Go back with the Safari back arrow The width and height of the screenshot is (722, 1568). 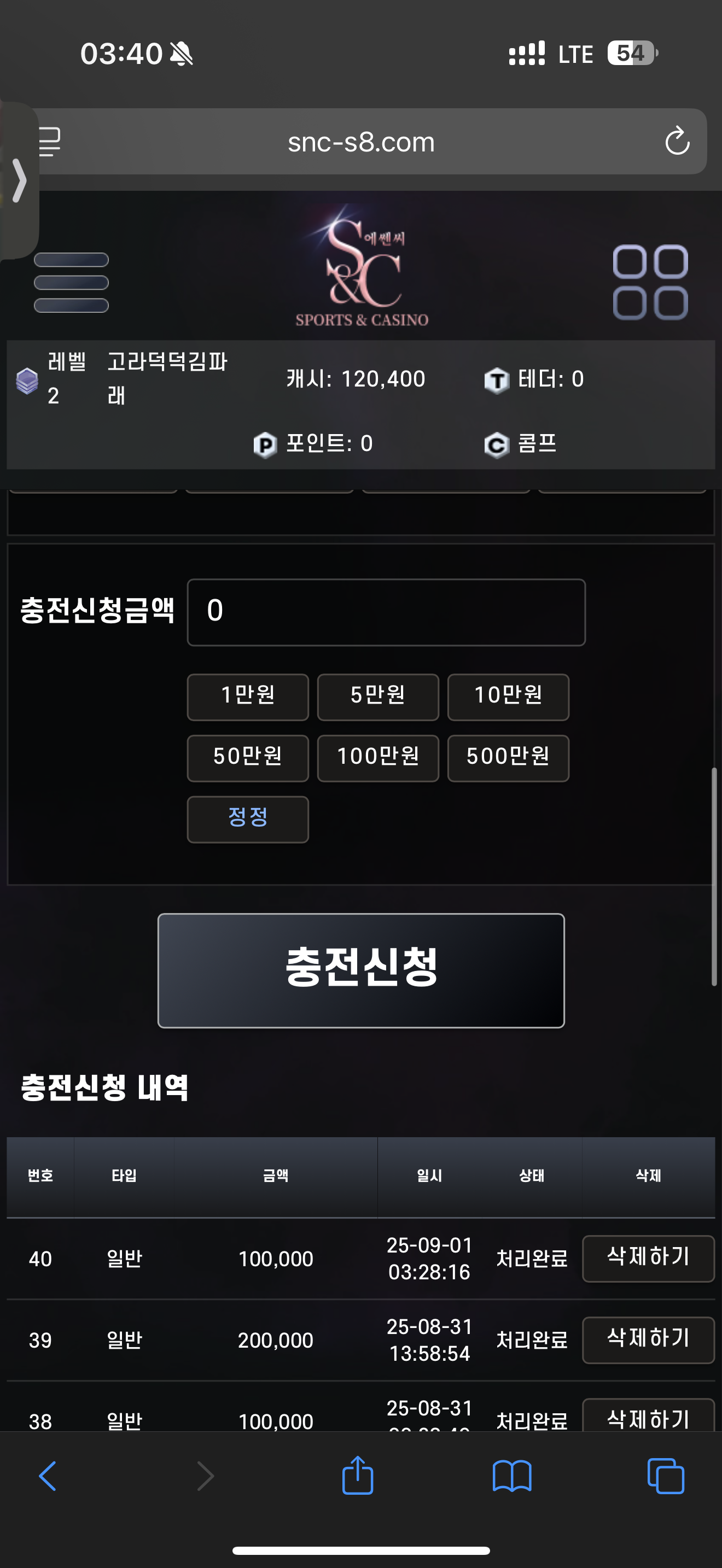48,1476
